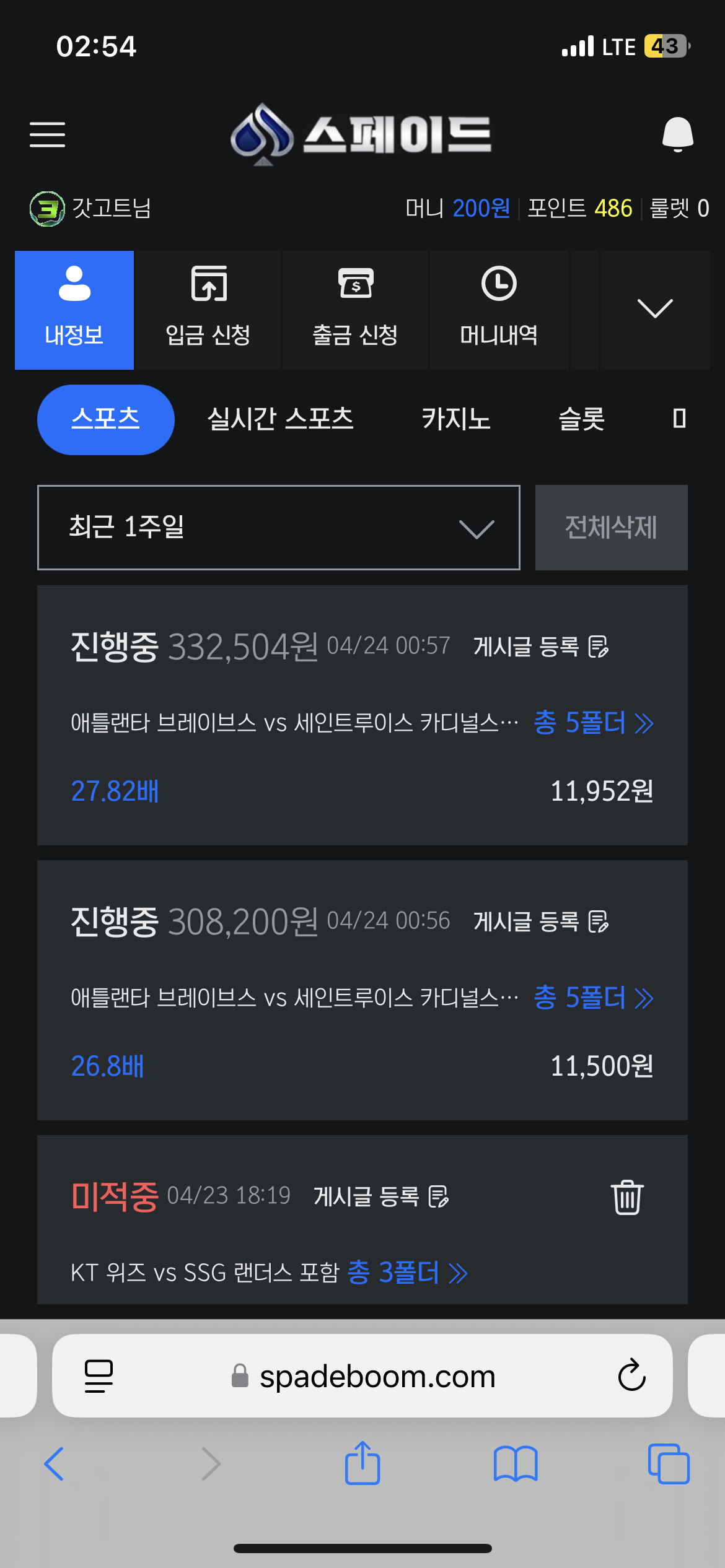Image resolution: width=725 pixels, height=1568 pixels.
Task: Switch to 카지노 tab
Action: coord(456,419)
